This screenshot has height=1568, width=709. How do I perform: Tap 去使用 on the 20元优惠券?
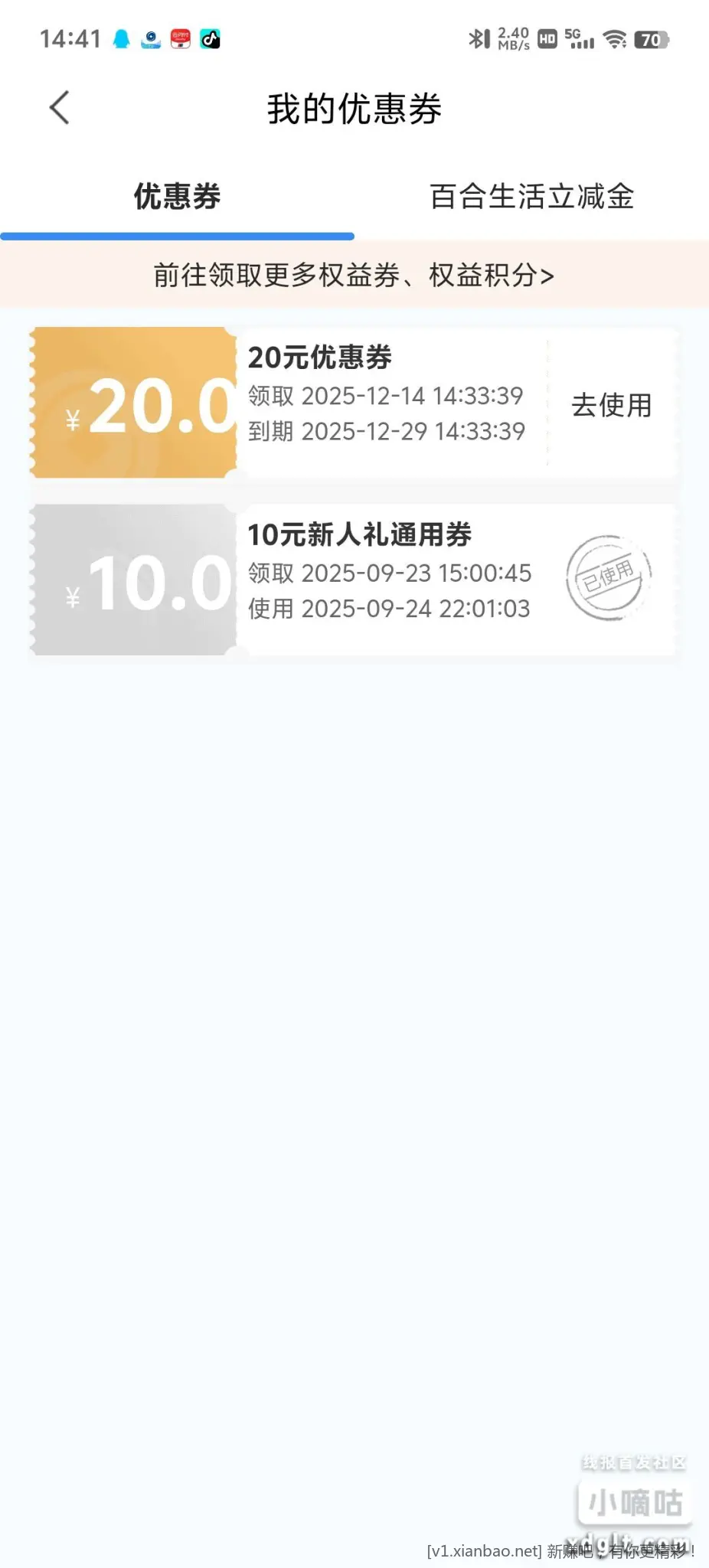[x=611, y=405]
